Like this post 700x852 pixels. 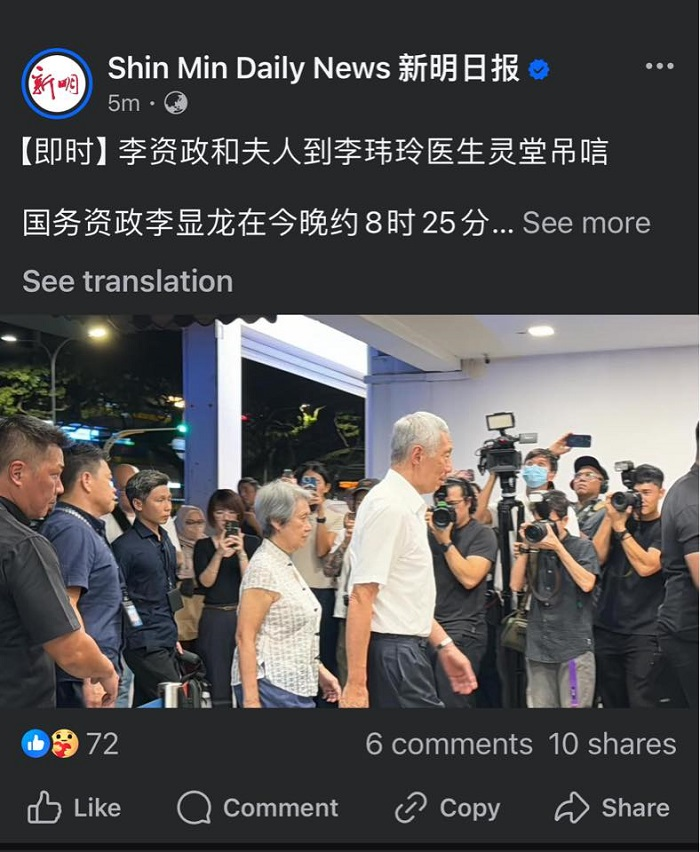74,807
